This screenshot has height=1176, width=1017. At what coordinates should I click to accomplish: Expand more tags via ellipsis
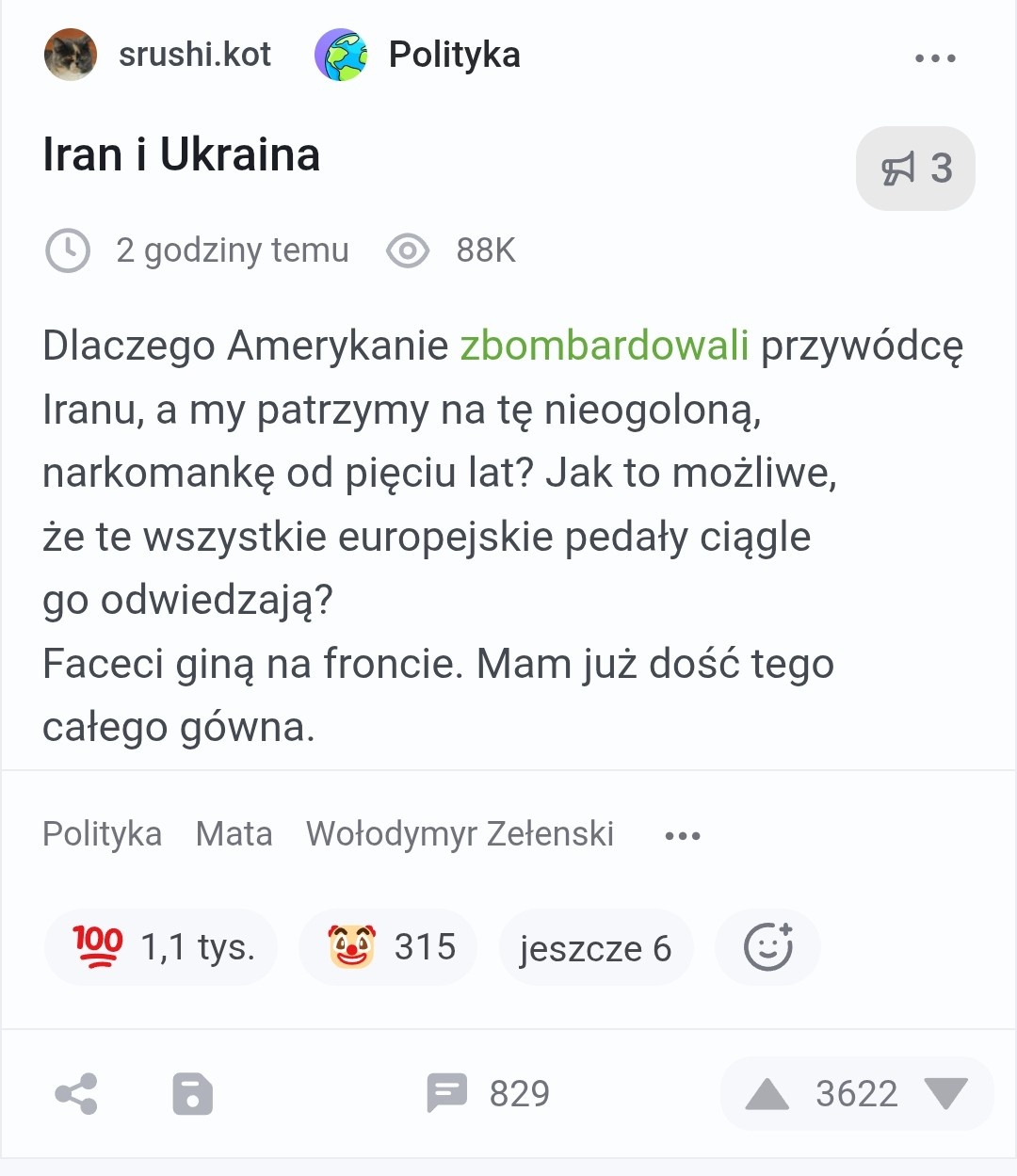(x=682, y=836)
